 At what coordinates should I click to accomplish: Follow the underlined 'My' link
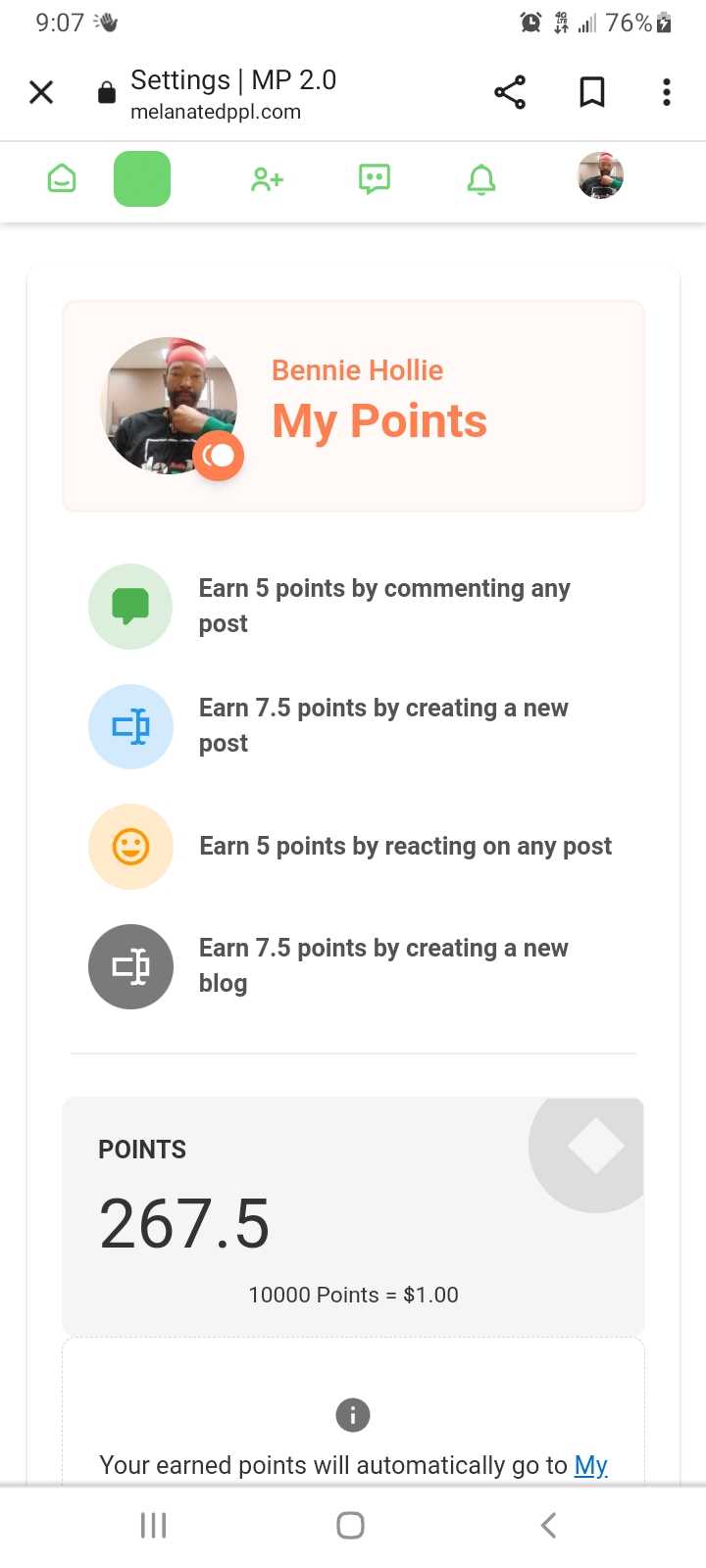590,1465
